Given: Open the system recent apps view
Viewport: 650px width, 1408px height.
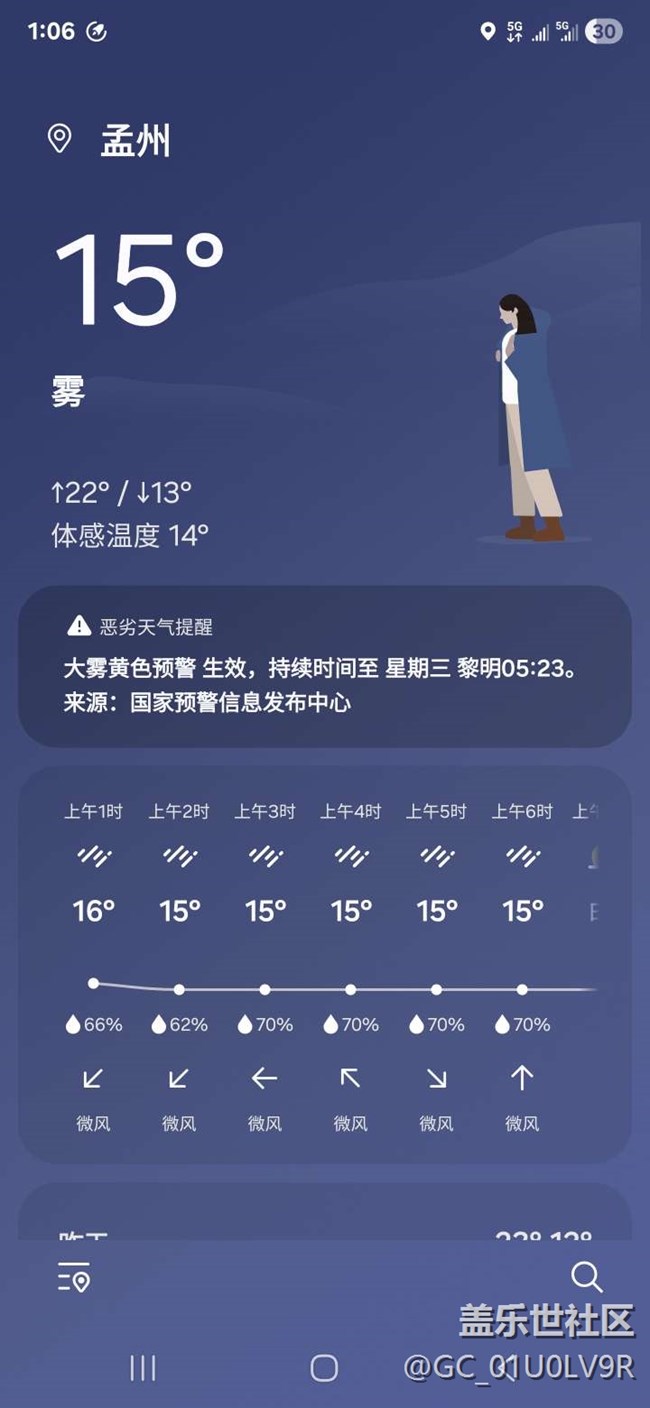Looking at the screenshot, I should tap(143, 1368).
